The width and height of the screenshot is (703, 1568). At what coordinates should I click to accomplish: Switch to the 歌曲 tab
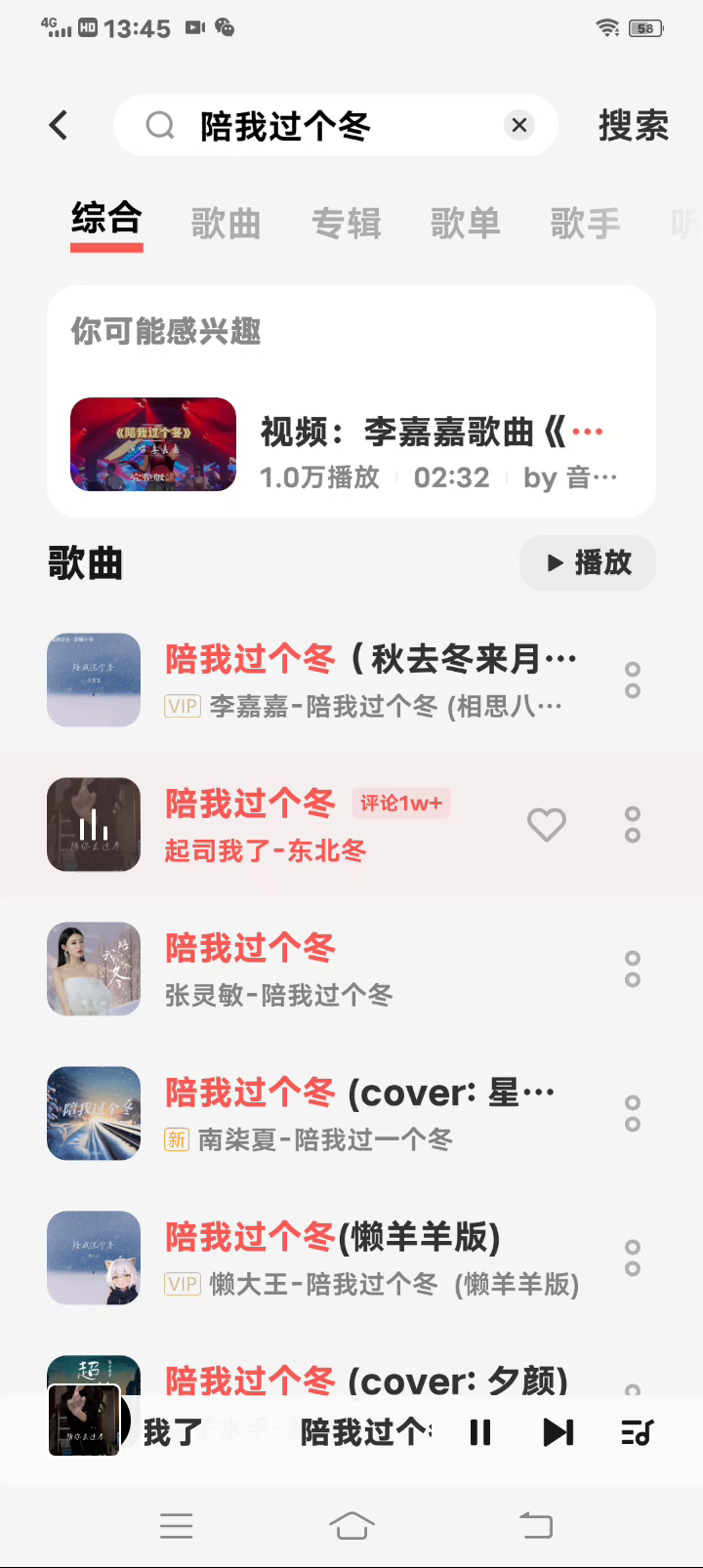pyautogui.click(x=226, y=224)
